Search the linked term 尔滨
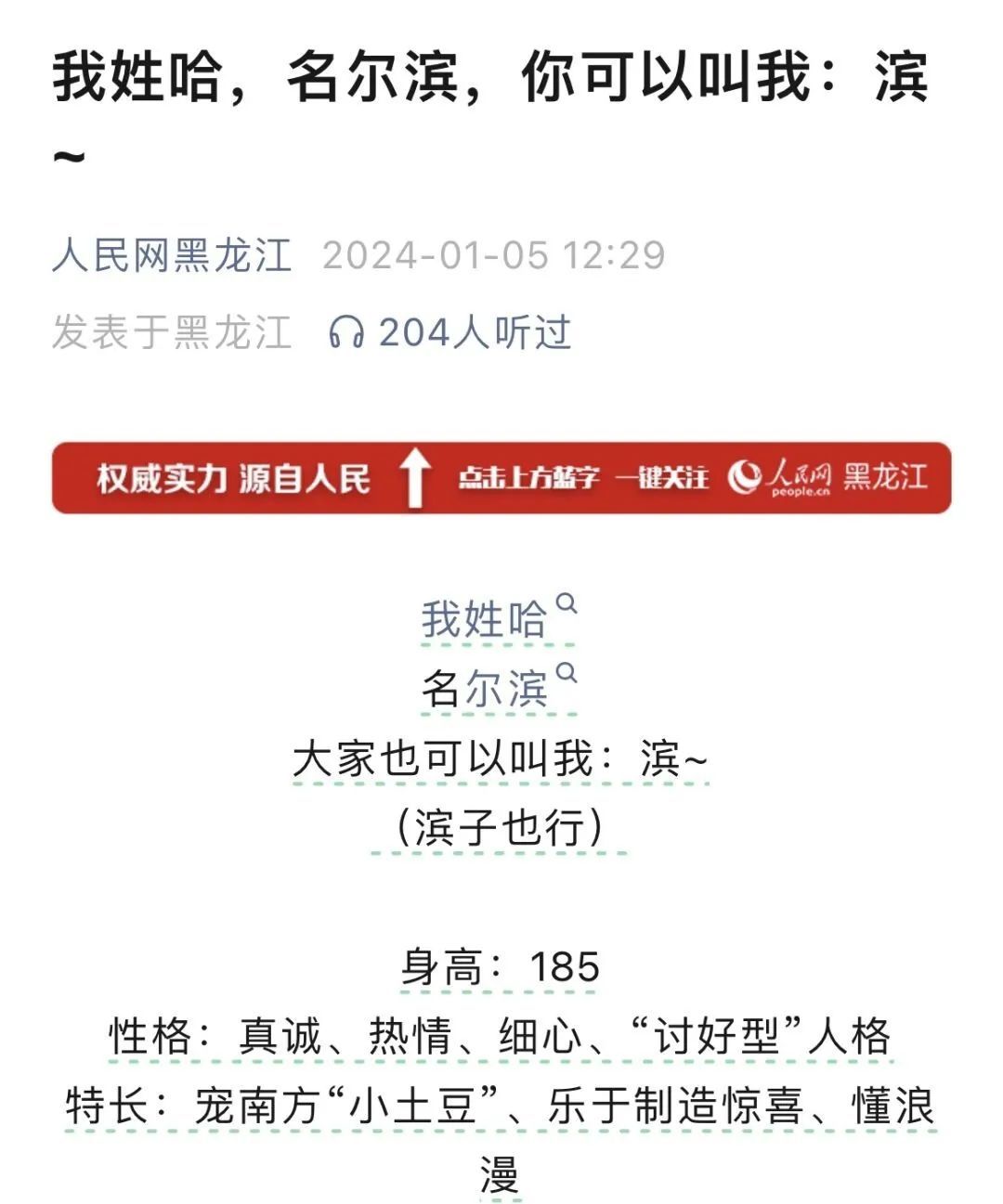Screen dimensions: 1003x1204 point(507,689)
